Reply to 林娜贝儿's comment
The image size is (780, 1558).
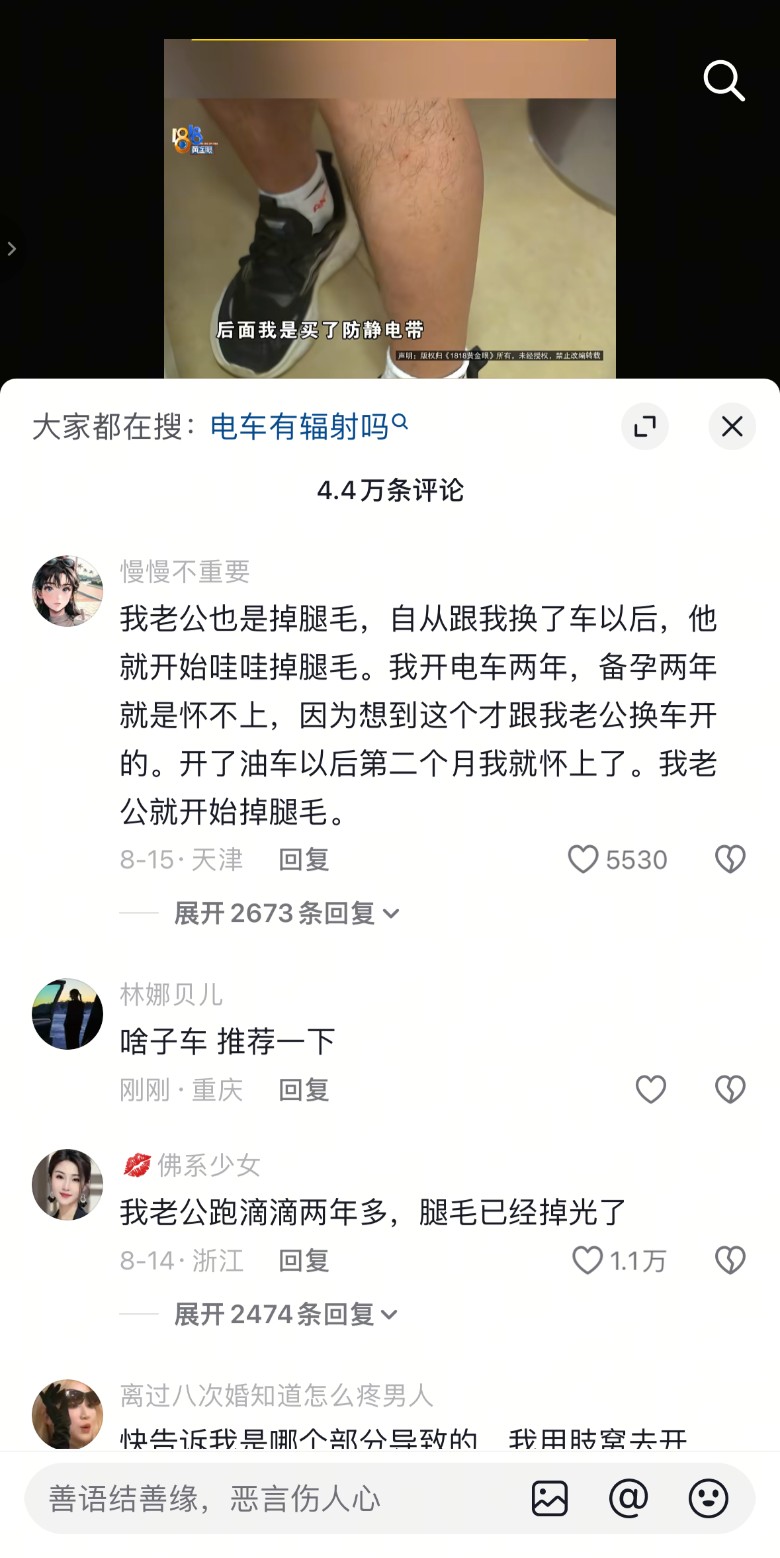tap(304, 1090)
